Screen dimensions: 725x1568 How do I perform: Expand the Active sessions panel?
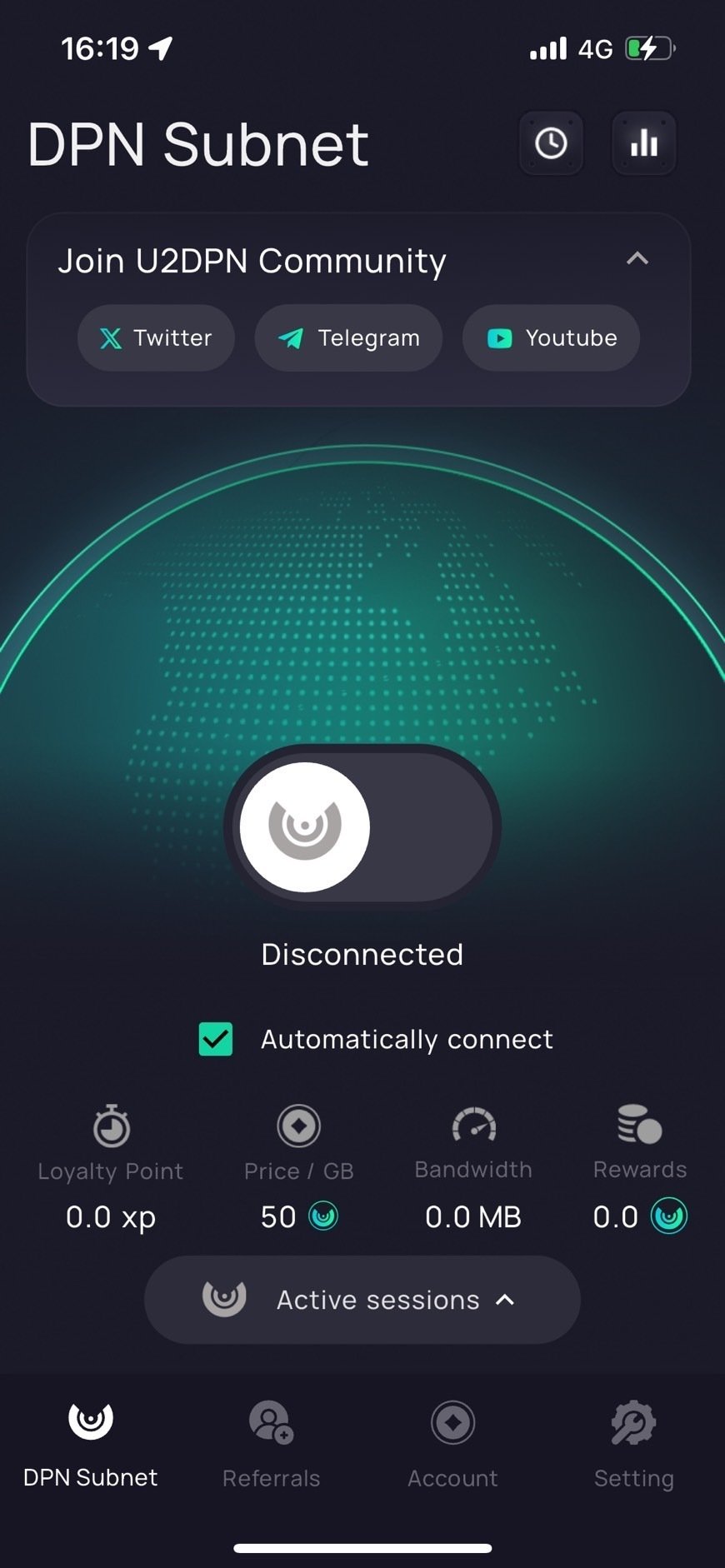point(362,1299)
